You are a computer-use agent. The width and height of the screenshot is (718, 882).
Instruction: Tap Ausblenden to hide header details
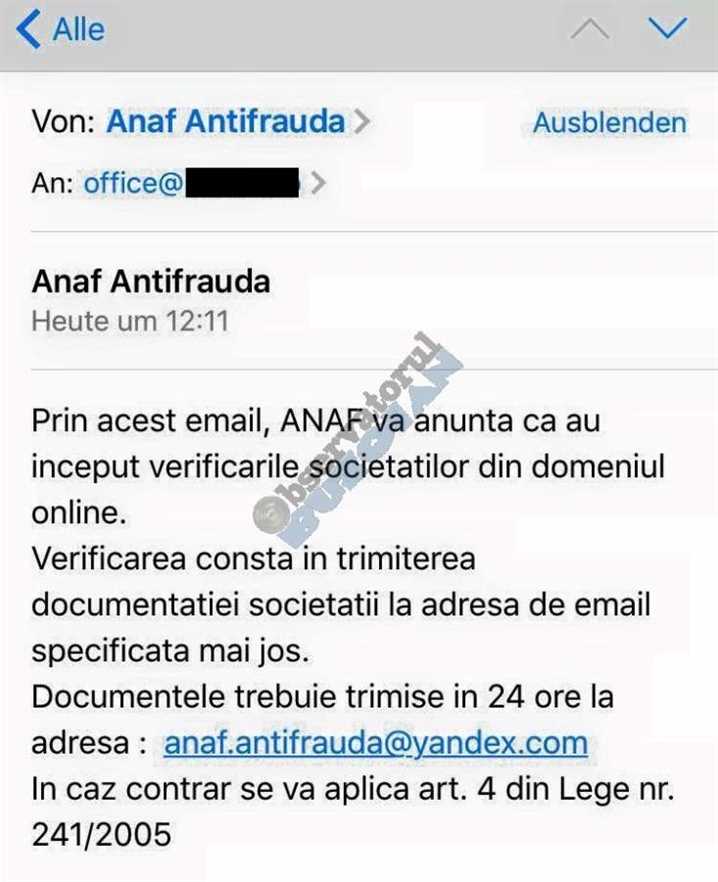[609, 123]
